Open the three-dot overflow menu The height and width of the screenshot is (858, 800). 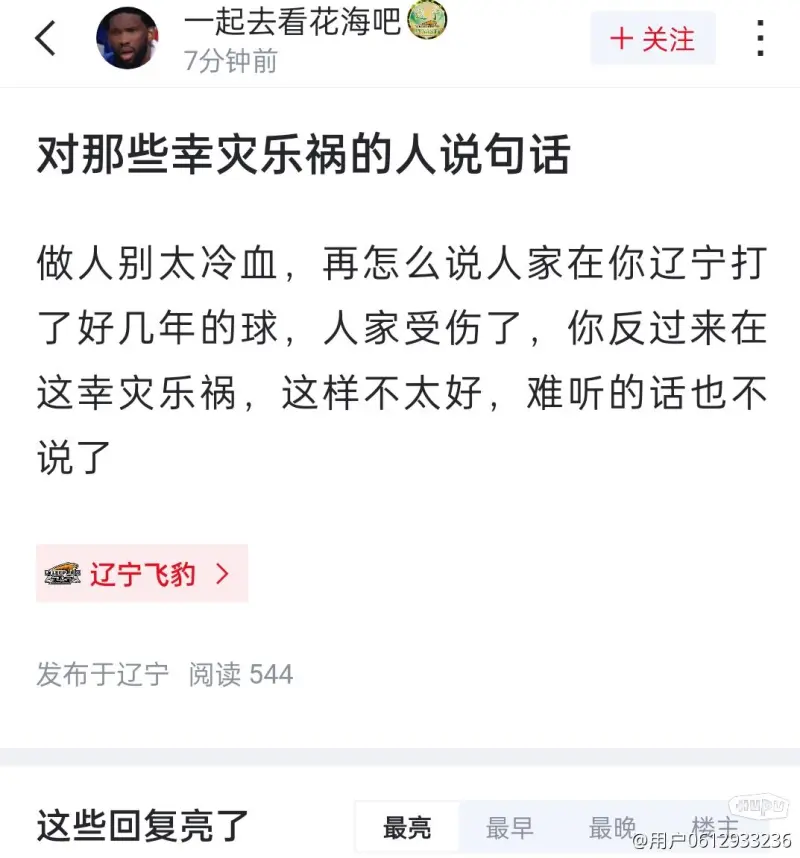coord(760,39)
